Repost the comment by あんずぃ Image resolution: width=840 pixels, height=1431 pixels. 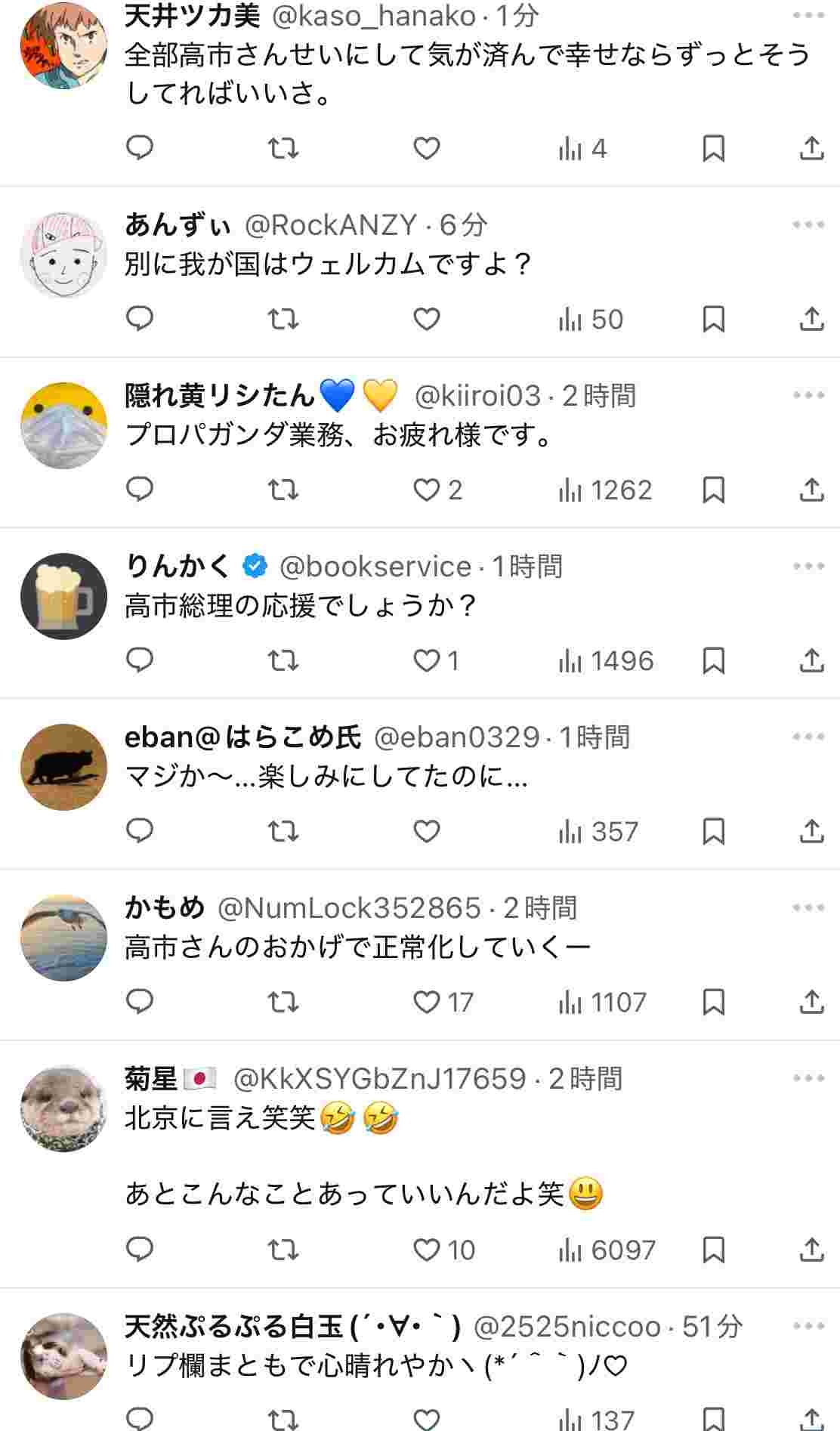pos(283,319)
